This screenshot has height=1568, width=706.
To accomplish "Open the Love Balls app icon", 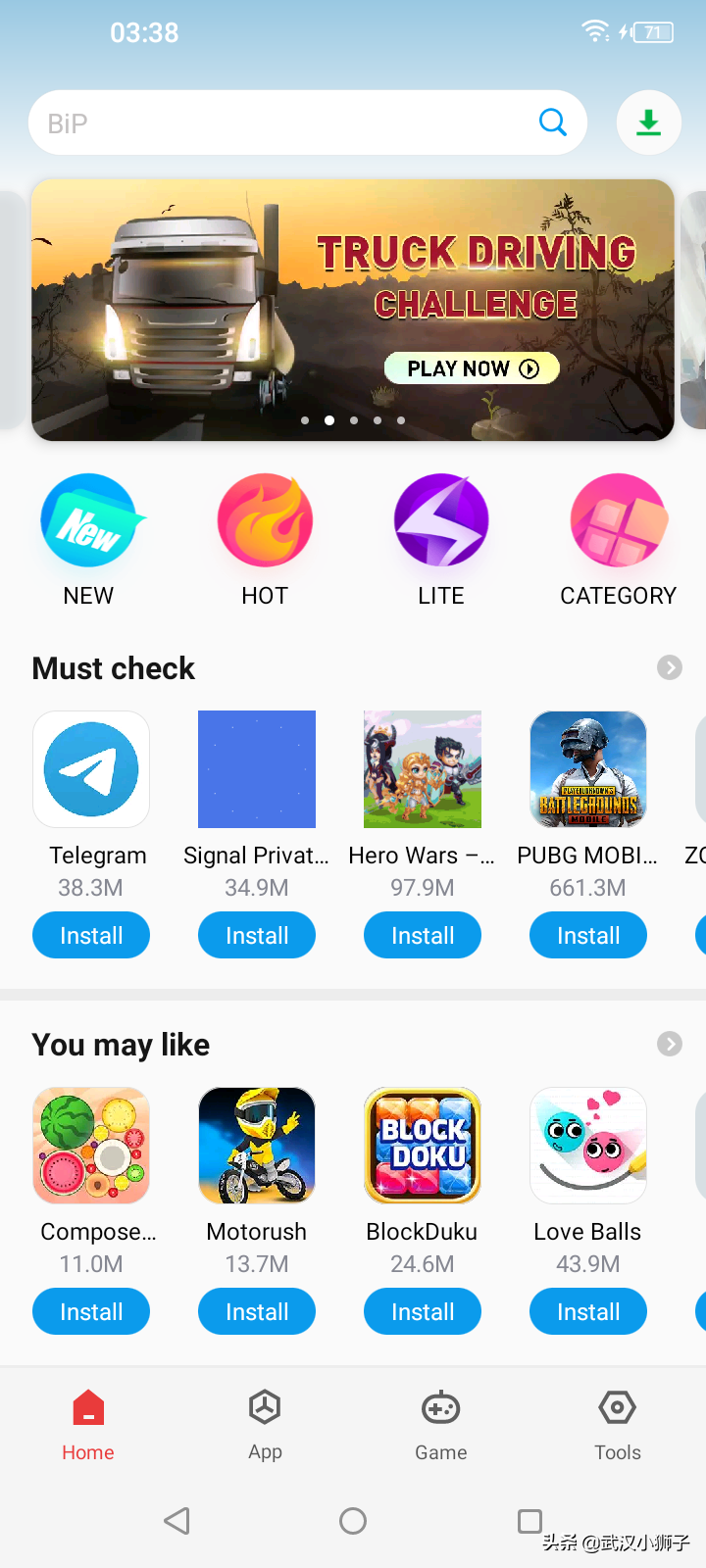I will [x=588, y=1146].
